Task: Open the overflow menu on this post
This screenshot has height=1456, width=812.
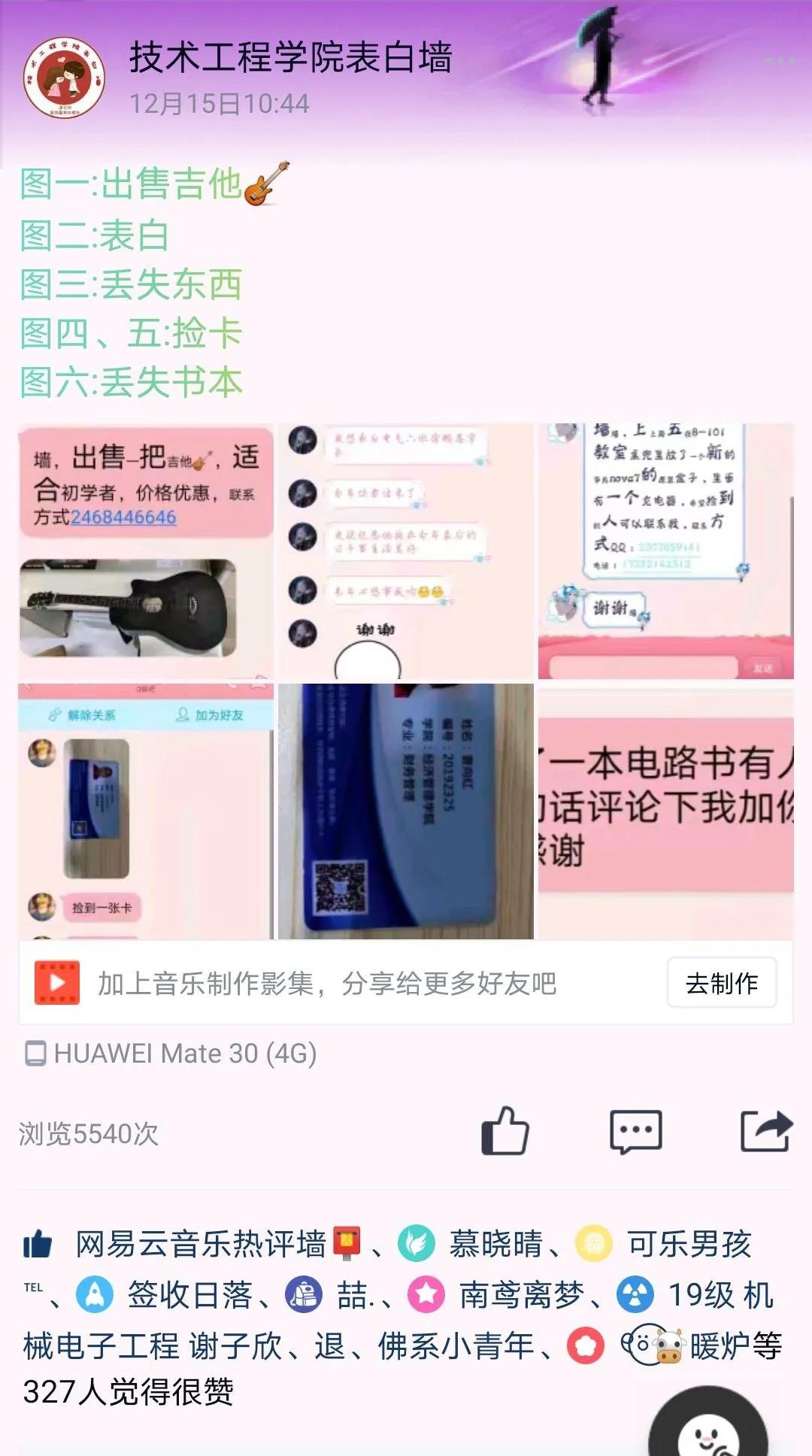Action: coord(780,60)
